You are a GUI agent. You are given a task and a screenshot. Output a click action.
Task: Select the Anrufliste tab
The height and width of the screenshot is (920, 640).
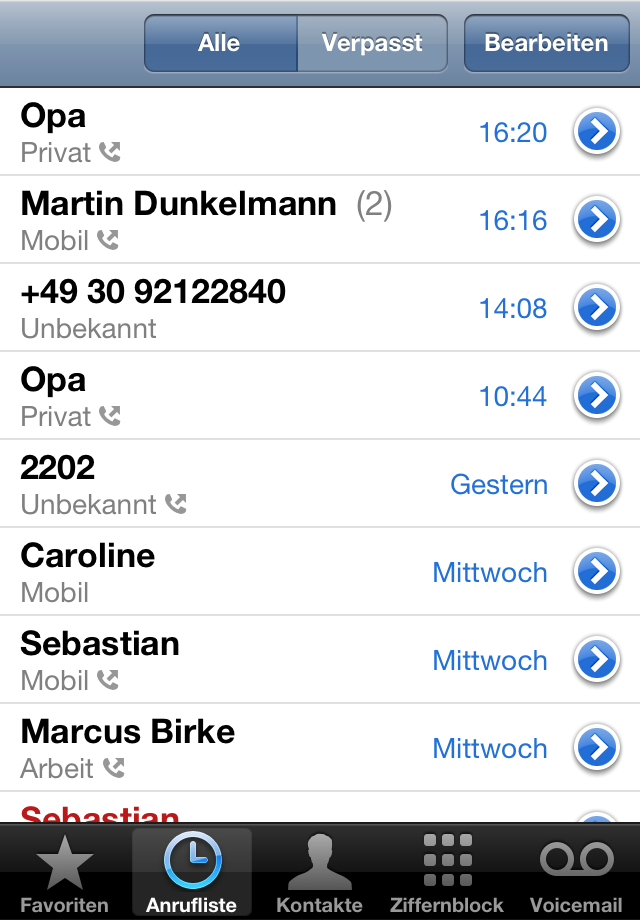click(x=192, y=872)
